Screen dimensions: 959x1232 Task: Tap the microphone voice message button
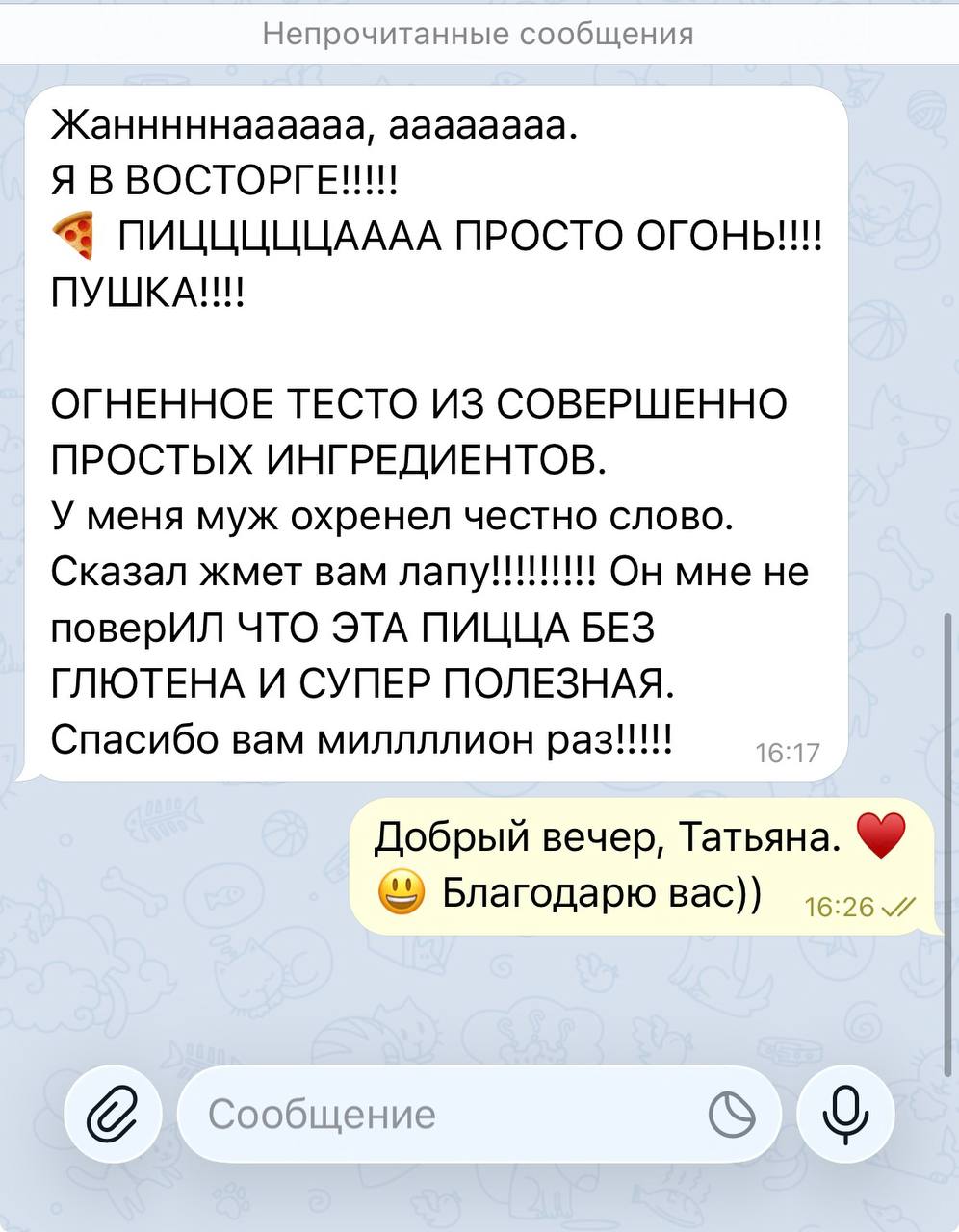[x=846, y=1116]
